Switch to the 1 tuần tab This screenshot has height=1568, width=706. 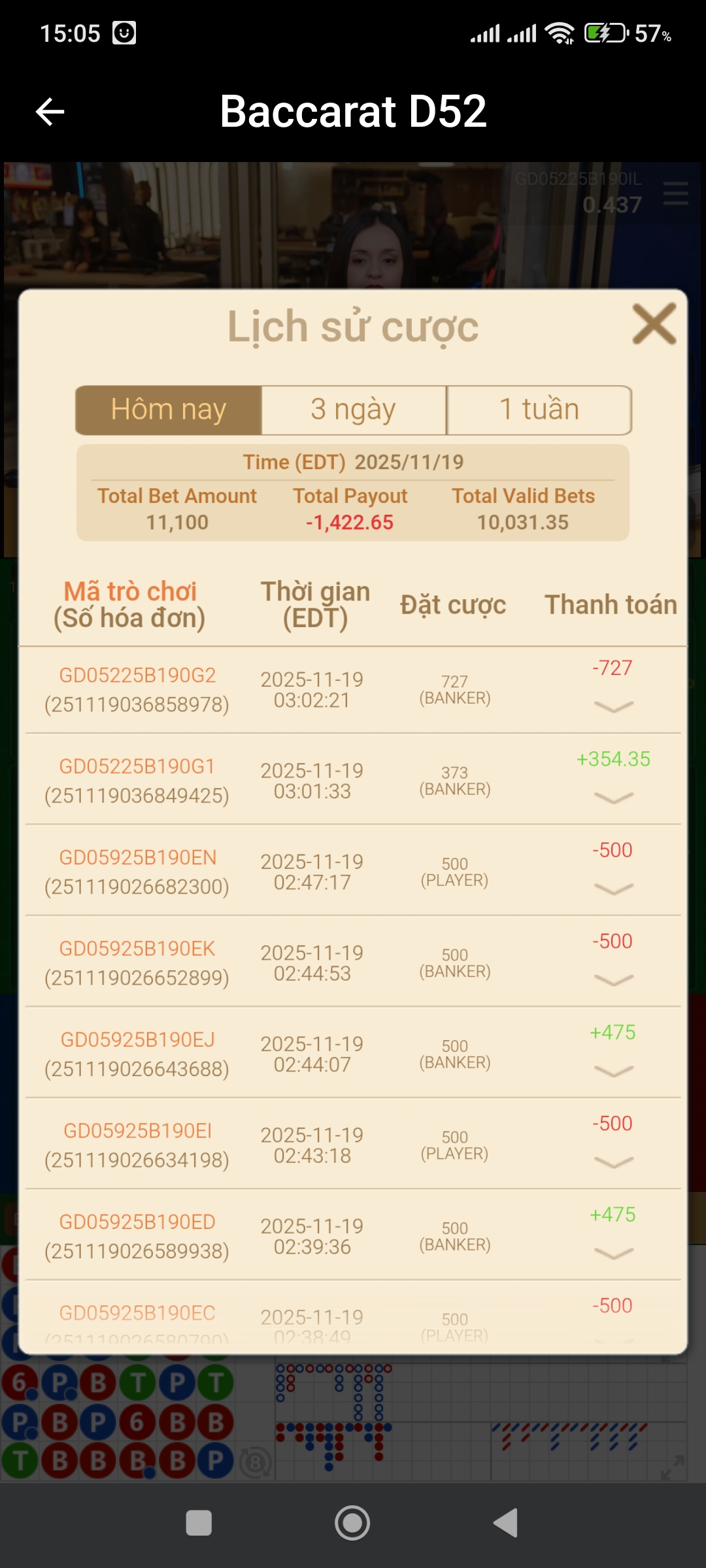[x=539, y=410]
